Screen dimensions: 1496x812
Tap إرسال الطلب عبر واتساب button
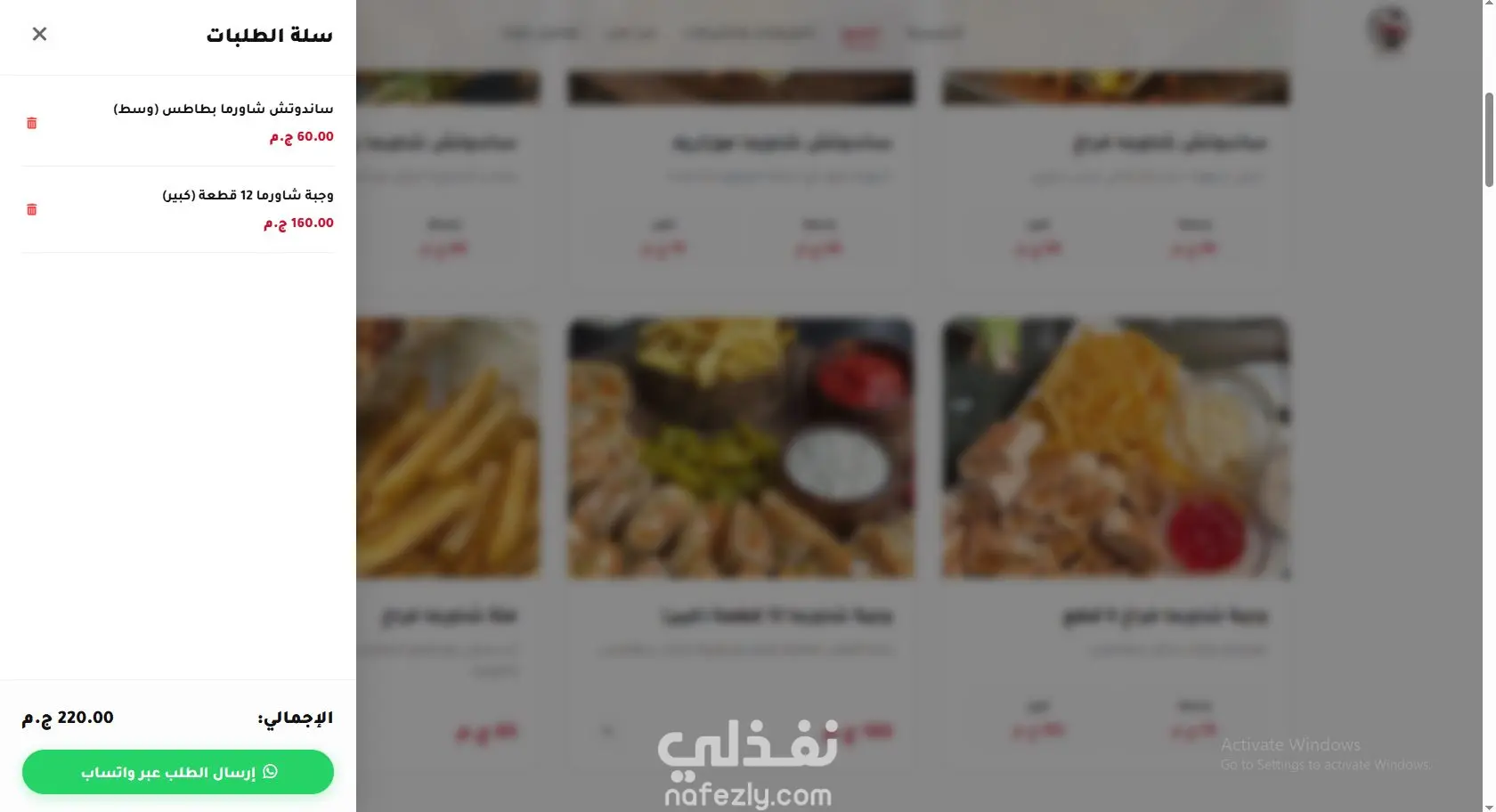click(178, 772)
